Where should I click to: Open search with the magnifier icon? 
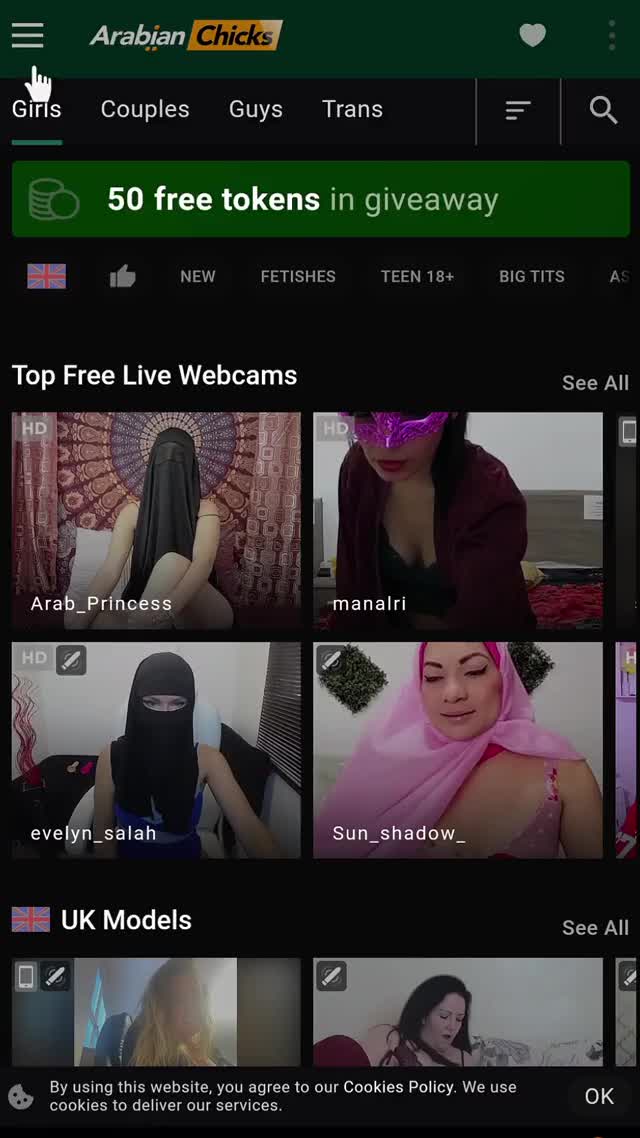[x=603, y=110]
